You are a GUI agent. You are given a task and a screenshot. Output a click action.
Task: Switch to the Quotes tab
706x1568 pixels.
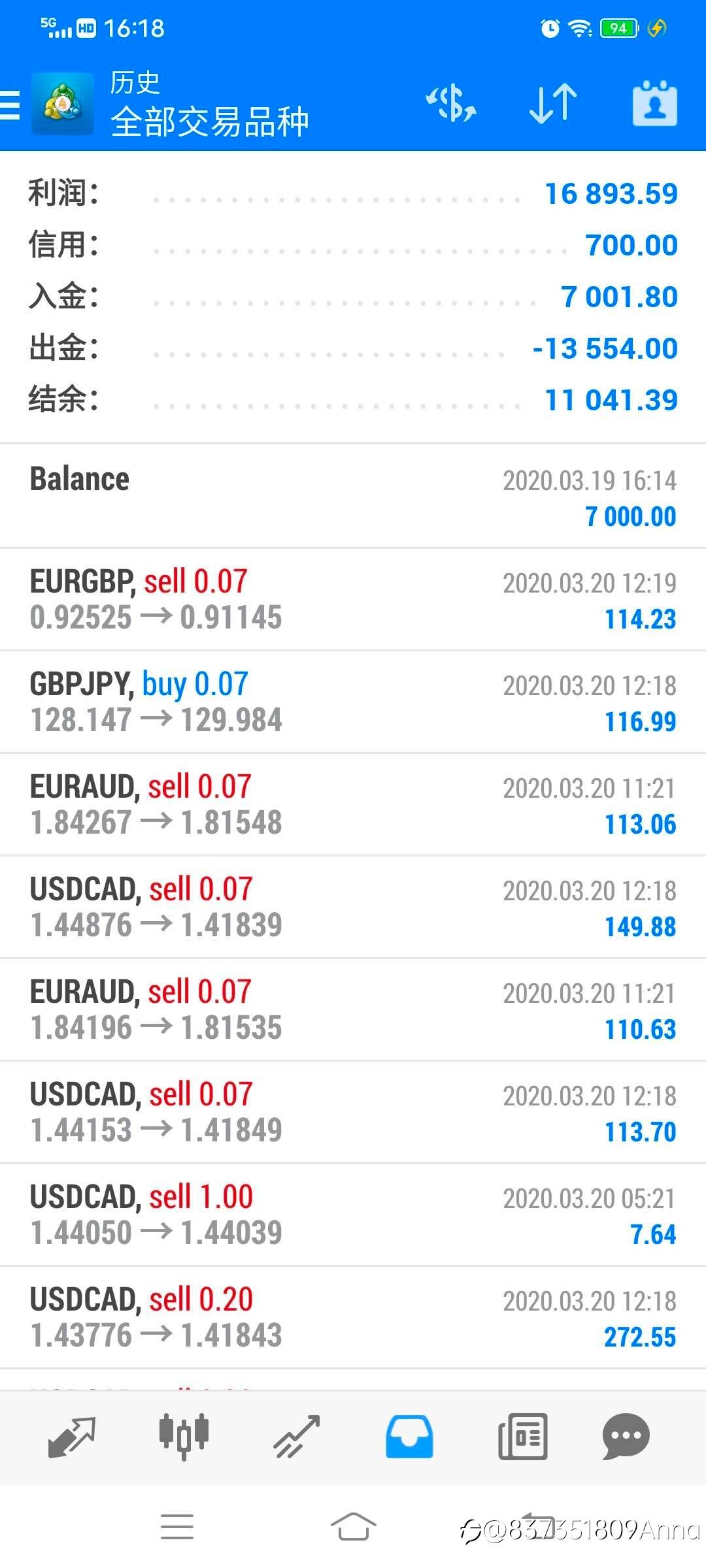[x=72, y=1437]
